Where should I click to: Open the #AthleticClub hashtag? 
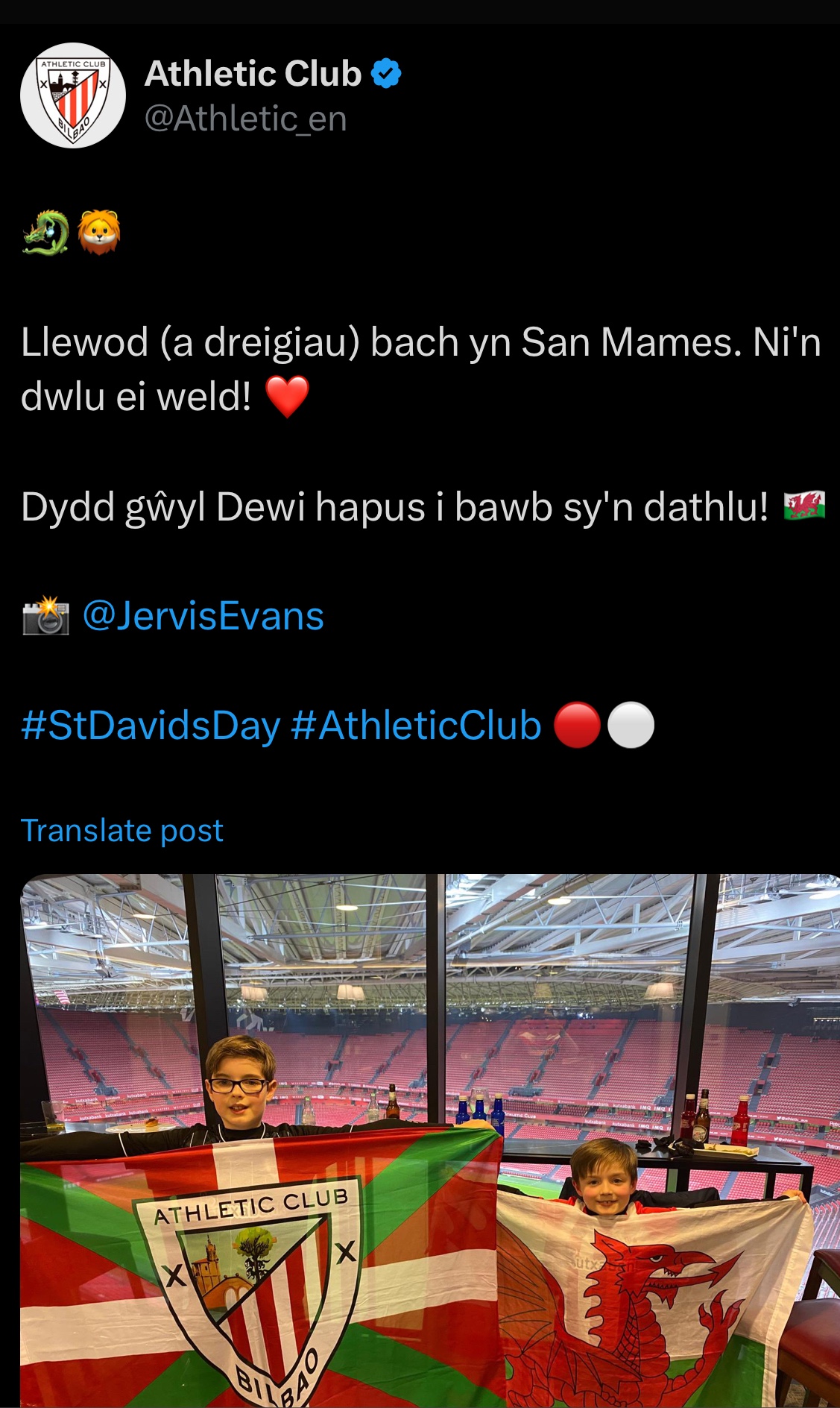click(416, 726)
